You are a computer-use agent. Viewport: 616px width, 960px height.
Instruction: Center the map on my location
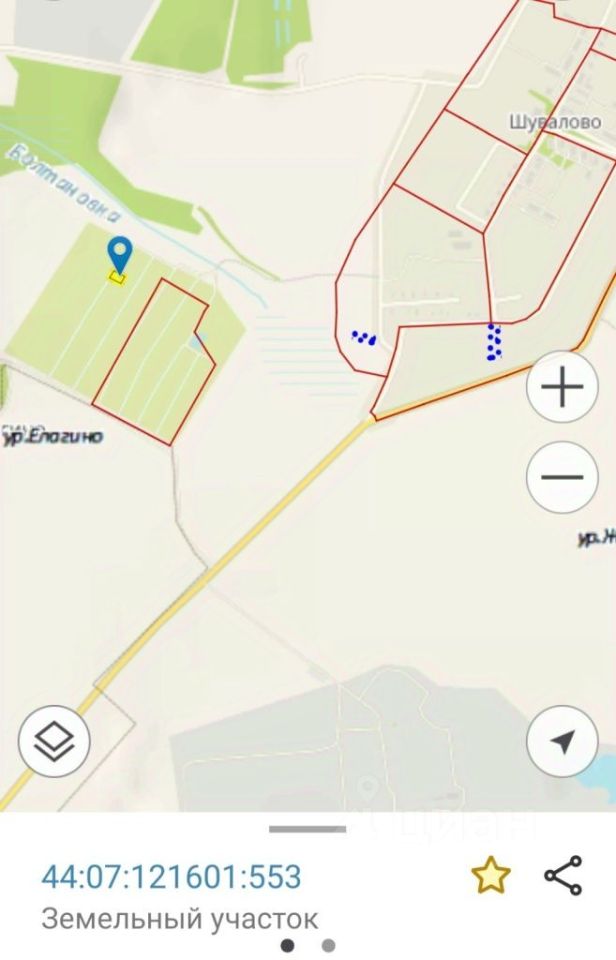tap(562, 742)
